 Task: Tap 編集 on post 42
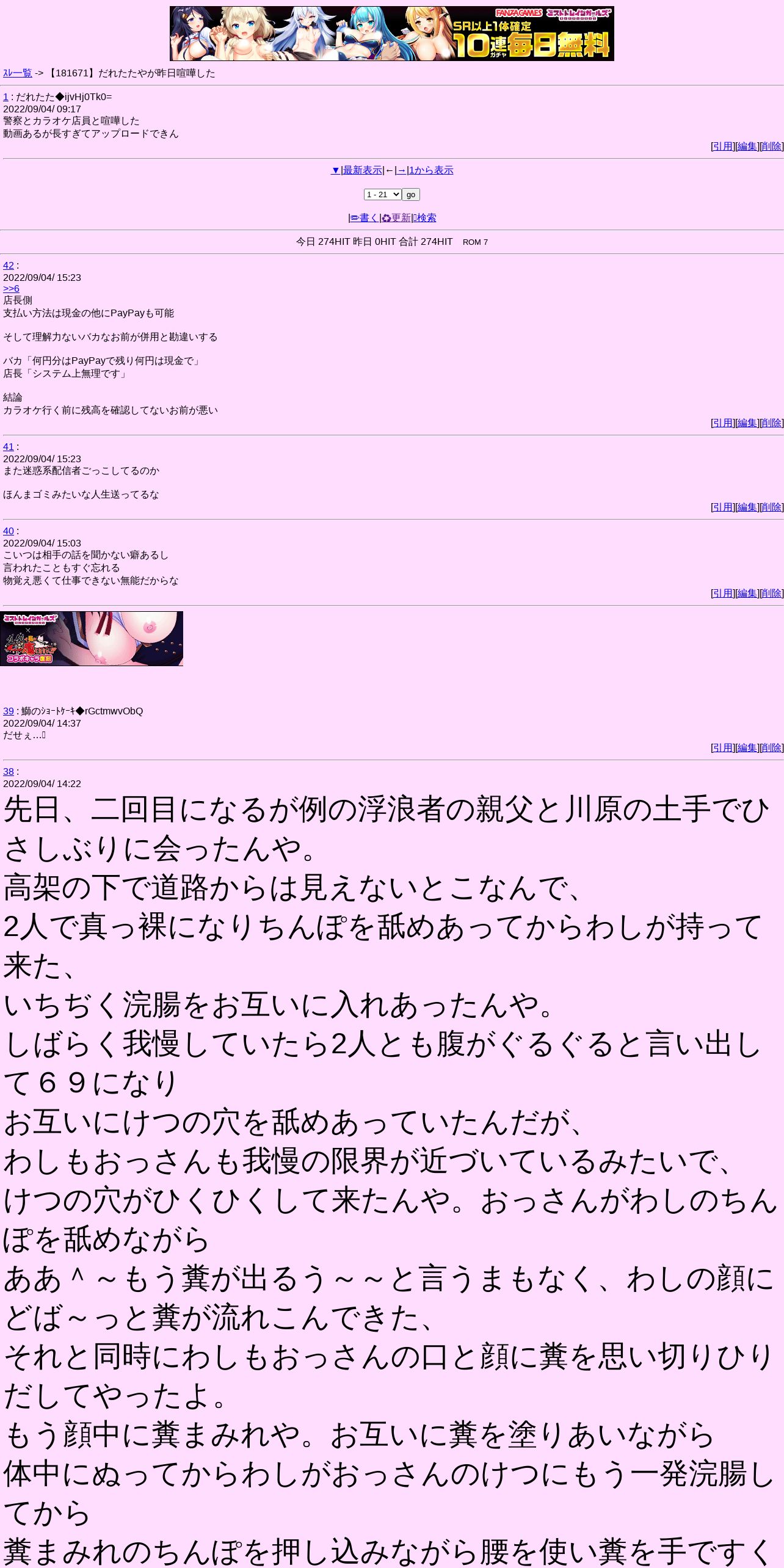(747, 423)
